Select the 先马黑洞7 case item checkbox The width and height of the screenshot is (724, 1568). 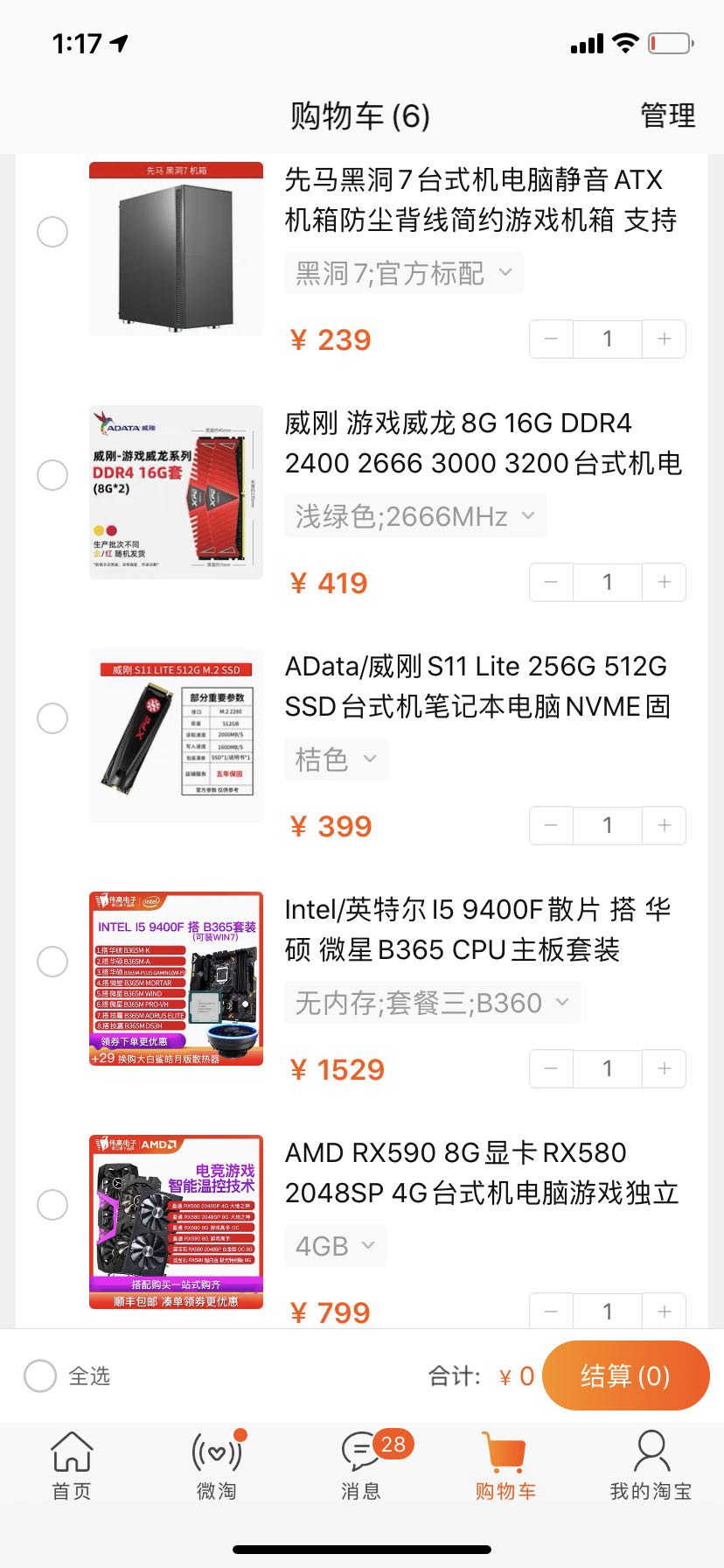point(52,232)
